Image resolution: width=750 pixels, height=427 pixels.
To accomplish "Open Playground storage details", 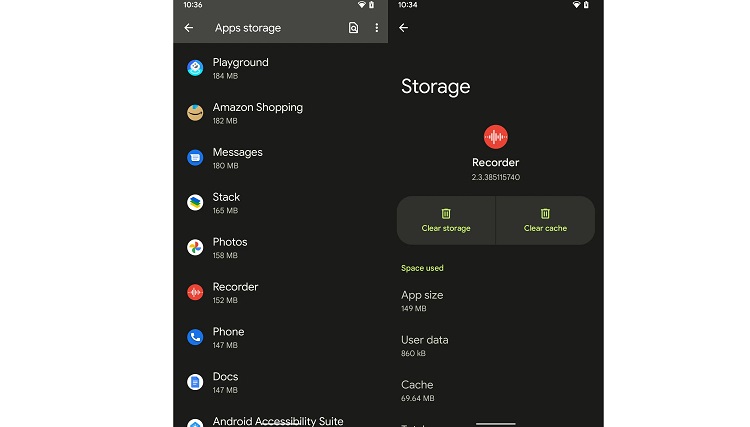I will click(240, 68).
